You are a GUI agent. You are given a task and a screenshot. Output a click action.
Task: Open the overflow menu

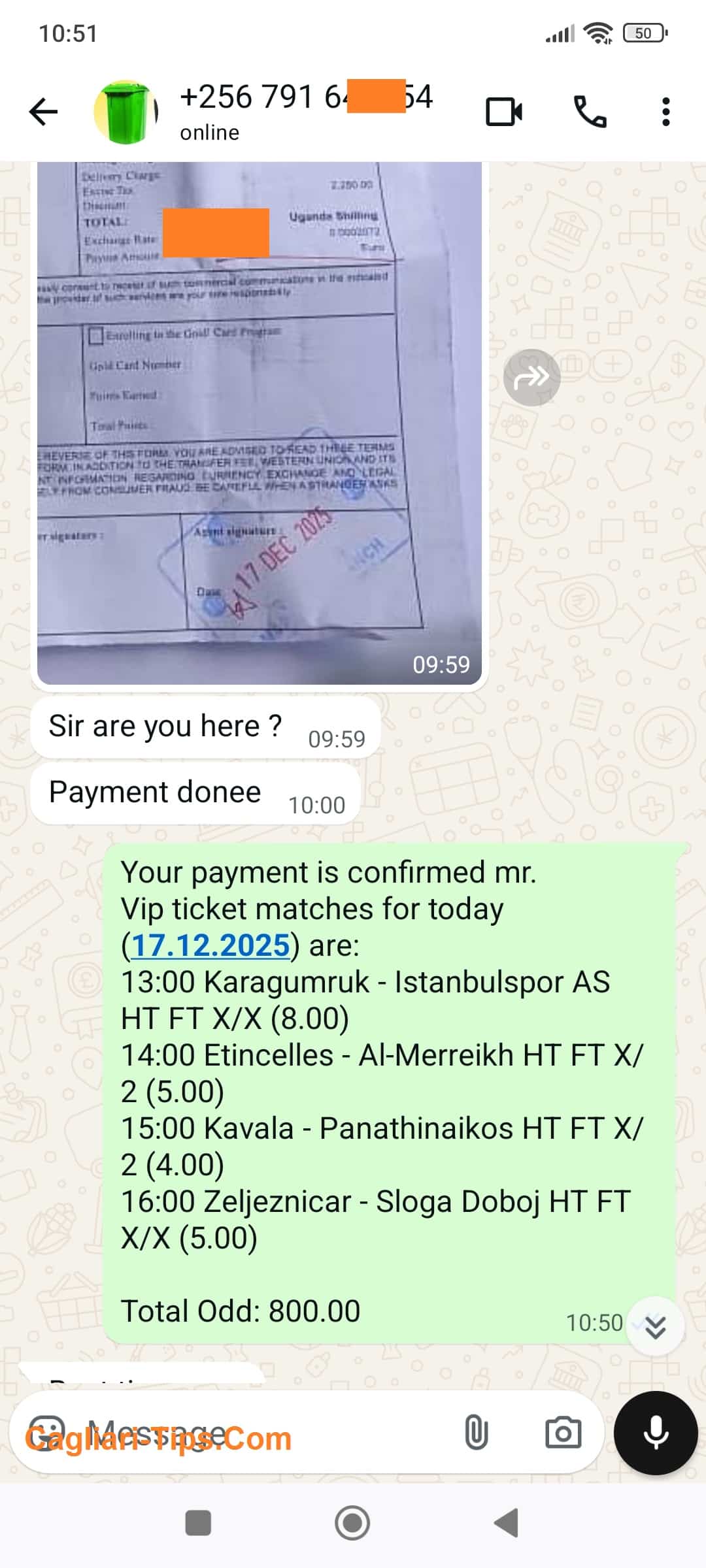tap(665, 112)
